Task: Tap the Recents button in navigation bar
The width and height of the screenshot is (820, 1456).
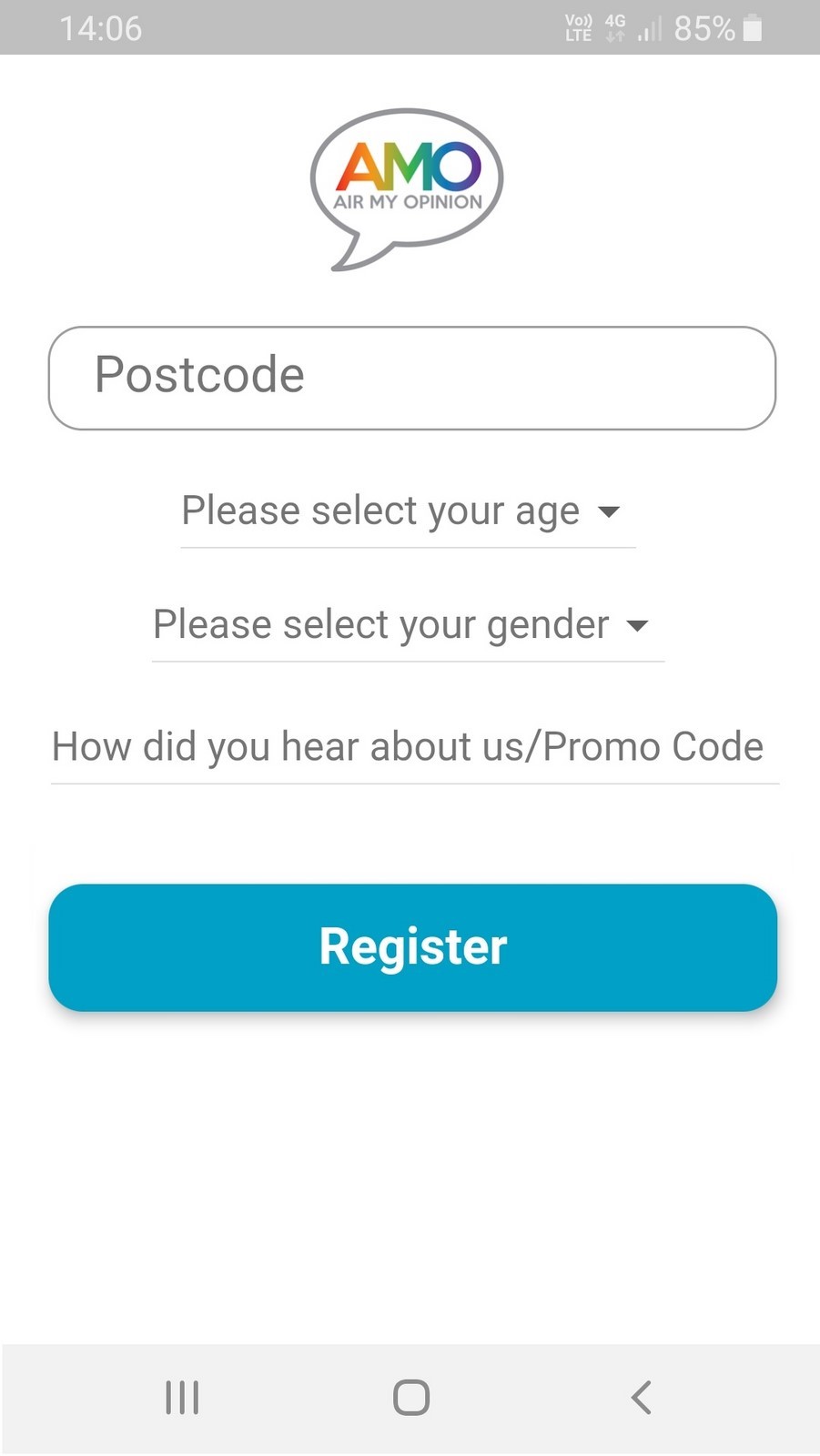Action: tap(180, 1399)
